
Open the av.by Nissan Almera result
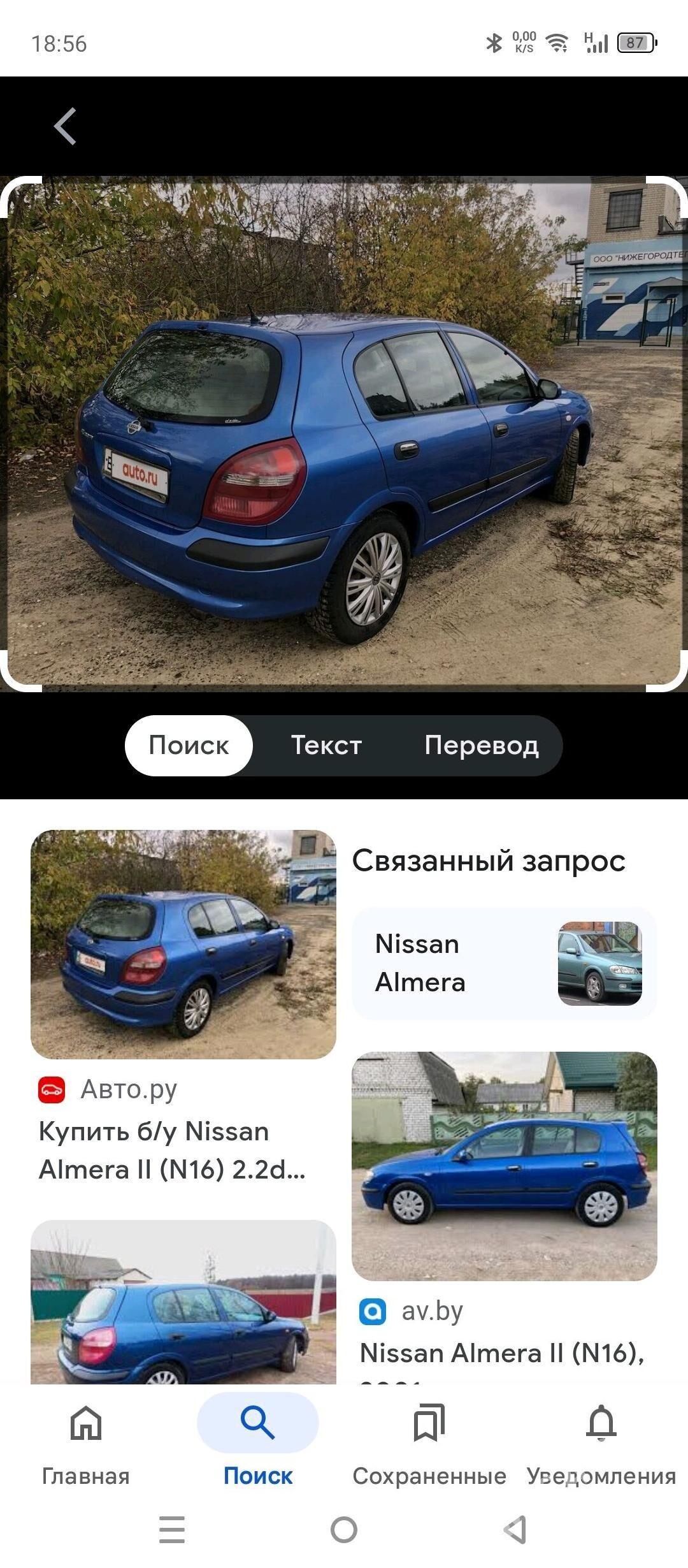pos(503,1351)
